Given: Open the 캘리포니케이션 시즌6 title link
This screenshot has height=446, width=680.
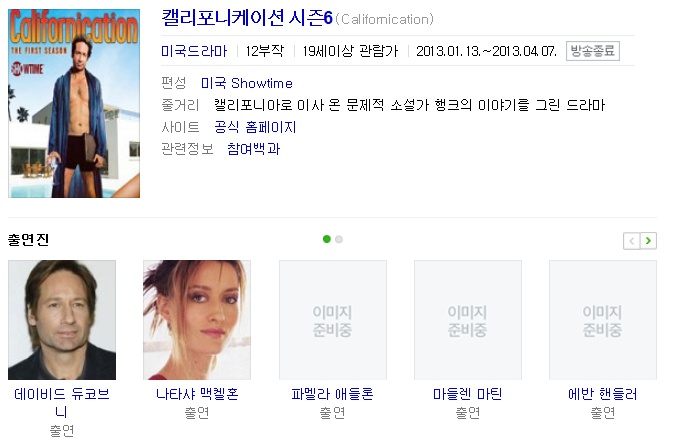Looking at the screenshot, I should pyautogui.click(x=247, y=18).
